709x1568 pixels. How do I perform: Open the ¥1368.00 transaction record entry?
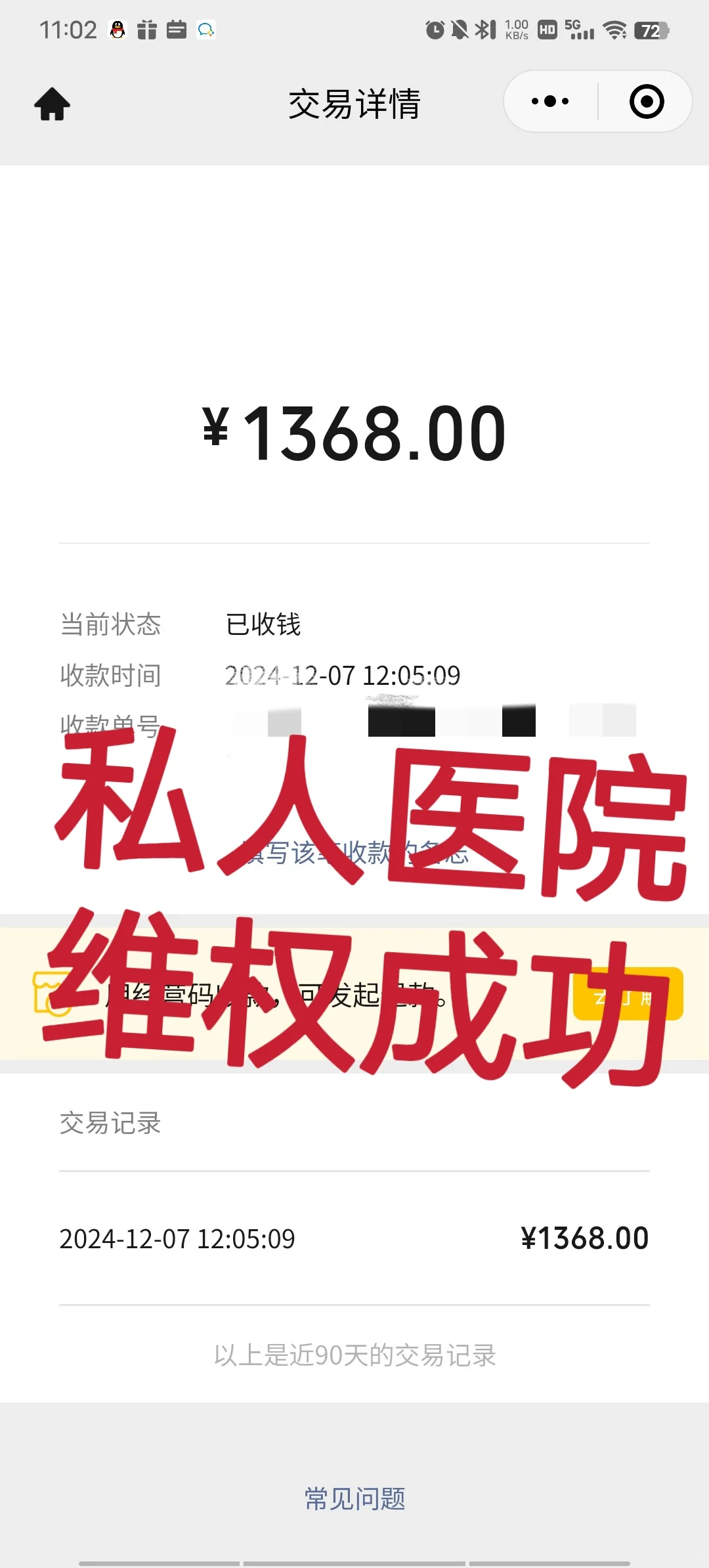click(x=354, y=1238)
